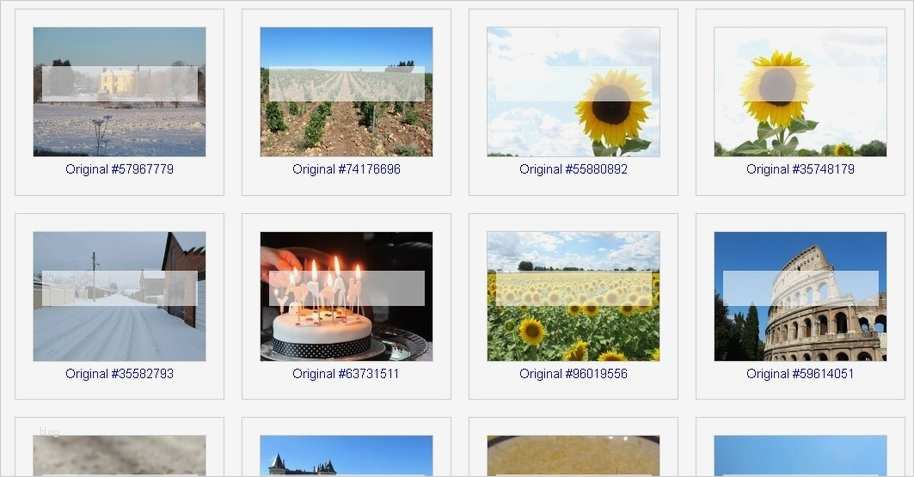Open the snowy field photo Original #57967779
This screenshot has width=914, height=477.
pyautogui.click(x=119, y=91)
